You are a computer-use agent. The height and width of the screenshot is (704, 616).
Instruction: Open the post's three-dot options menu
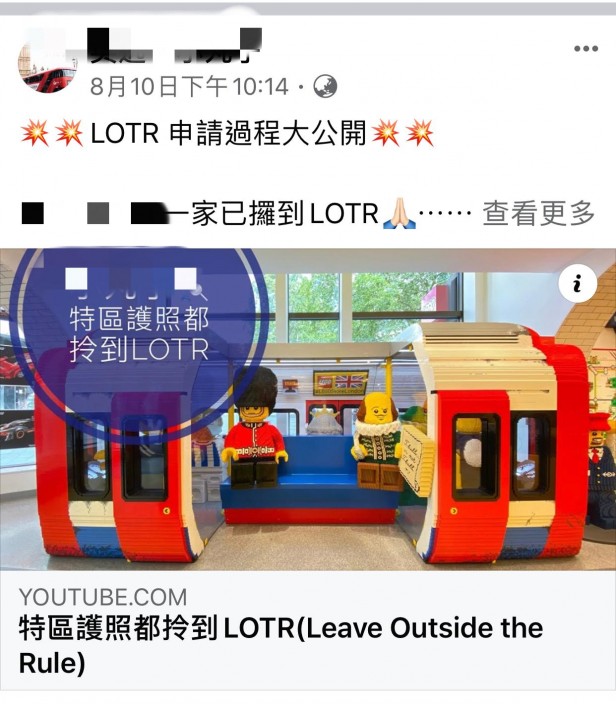pyautogui.click(x=586, y=48)
